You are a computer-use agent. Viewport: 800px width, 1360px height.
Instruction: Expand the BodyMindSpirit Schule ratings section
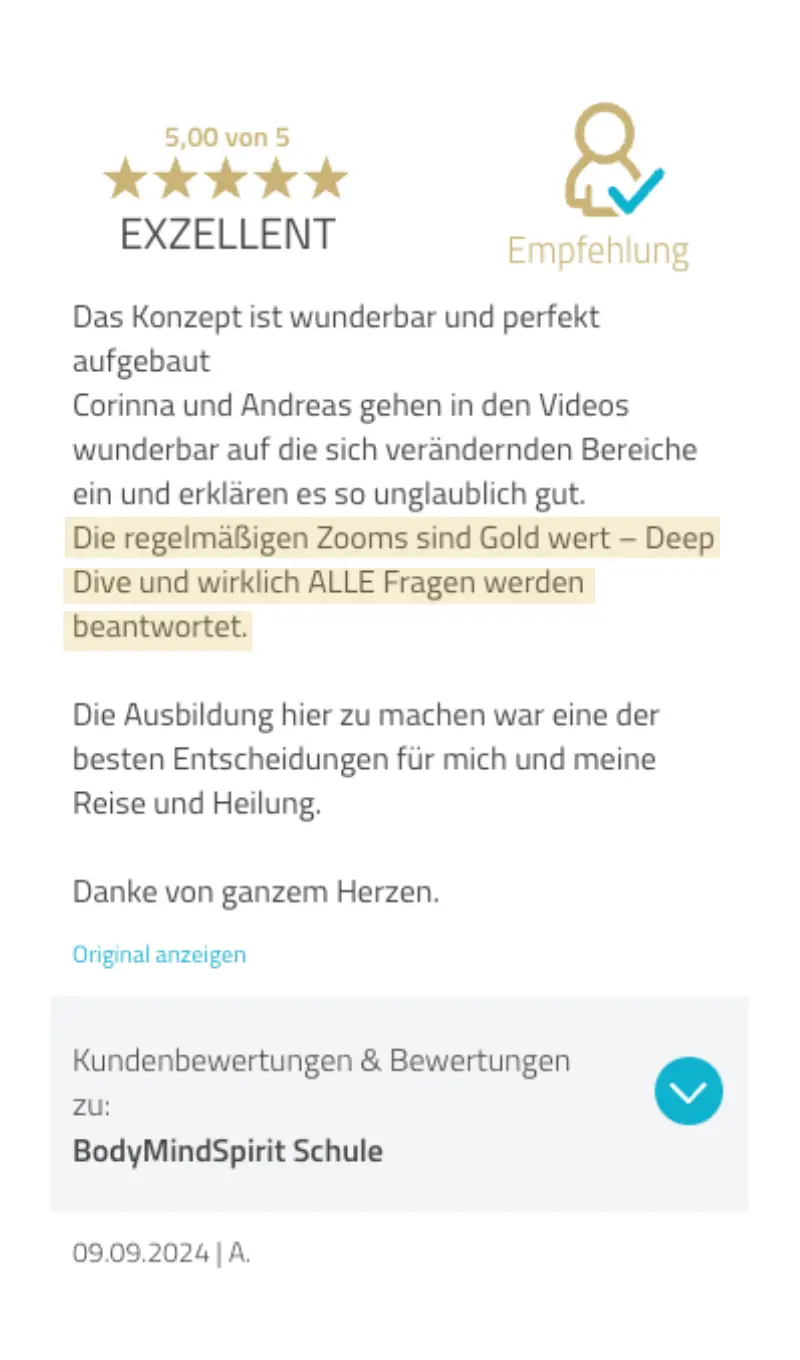pyautogui.click(x=688, y=1090)
